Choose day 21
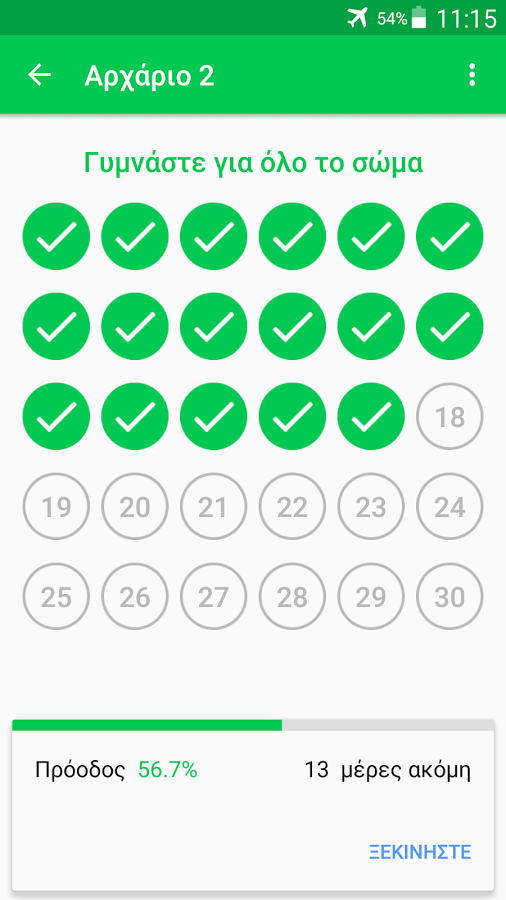The width and height of the screenshot is (506, 900). [213, 507]
